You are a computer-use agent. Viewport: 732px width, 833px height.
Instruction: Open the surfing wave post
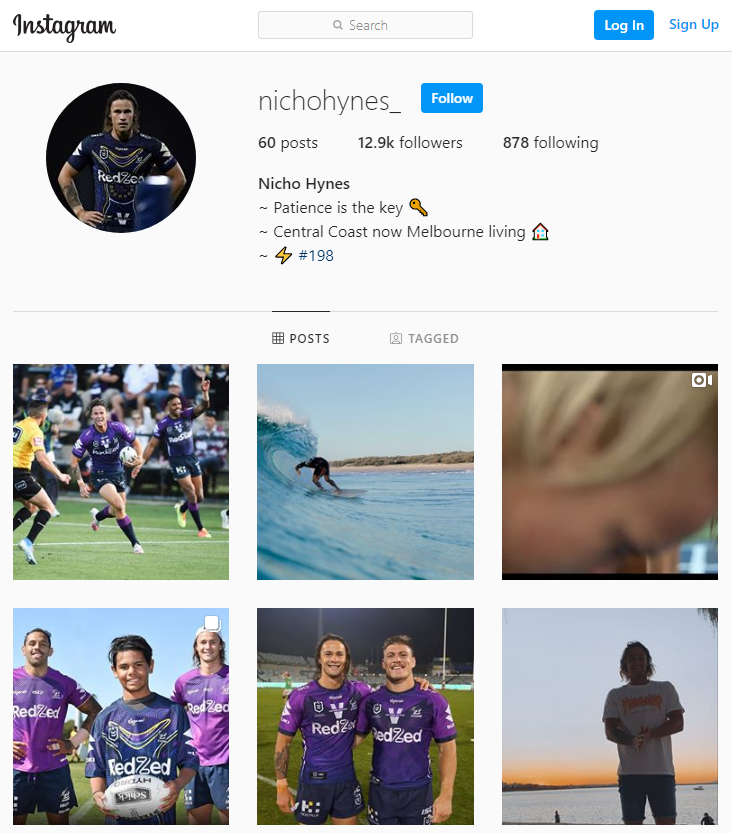coord(365,472)
